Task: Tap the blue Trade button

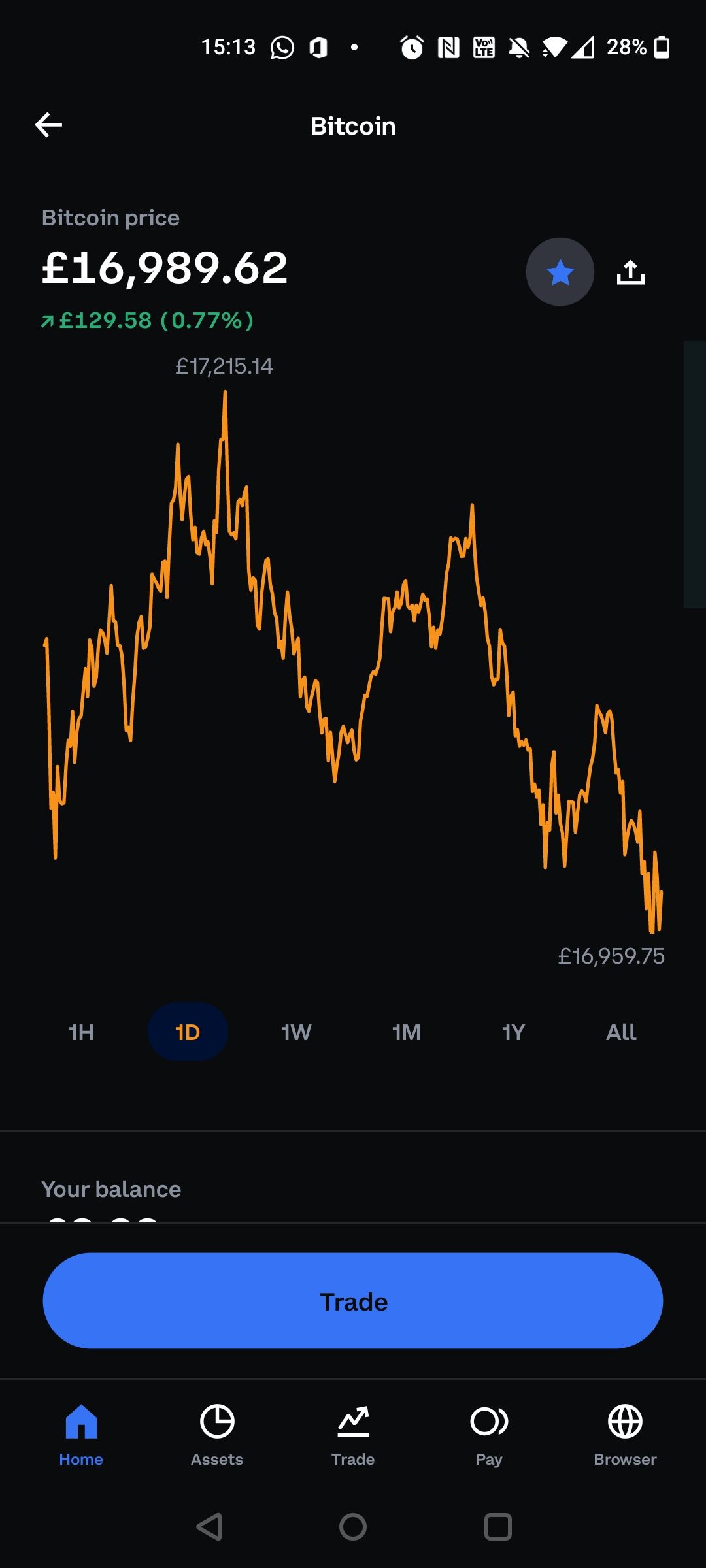Action: 353,1301
